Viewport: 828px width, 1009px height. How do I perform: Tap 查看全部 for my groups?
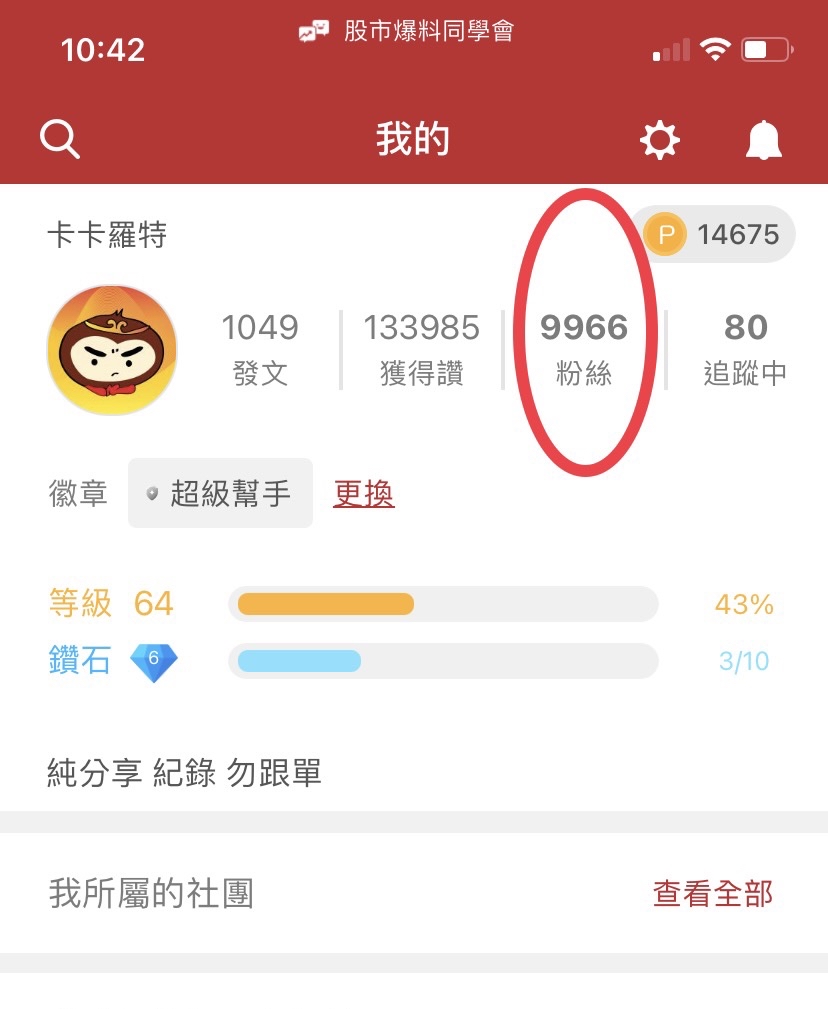pyautogui.click(x=712, y=893)
